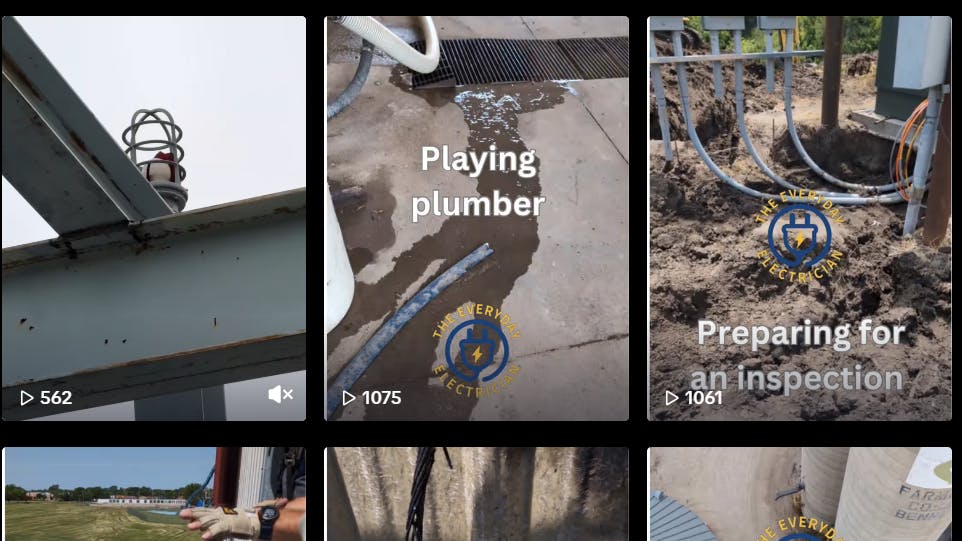Image resolution: width=962 pixels, height=541 pixels.
Task: Open the video with 562 views
Action: pos(154,218)
